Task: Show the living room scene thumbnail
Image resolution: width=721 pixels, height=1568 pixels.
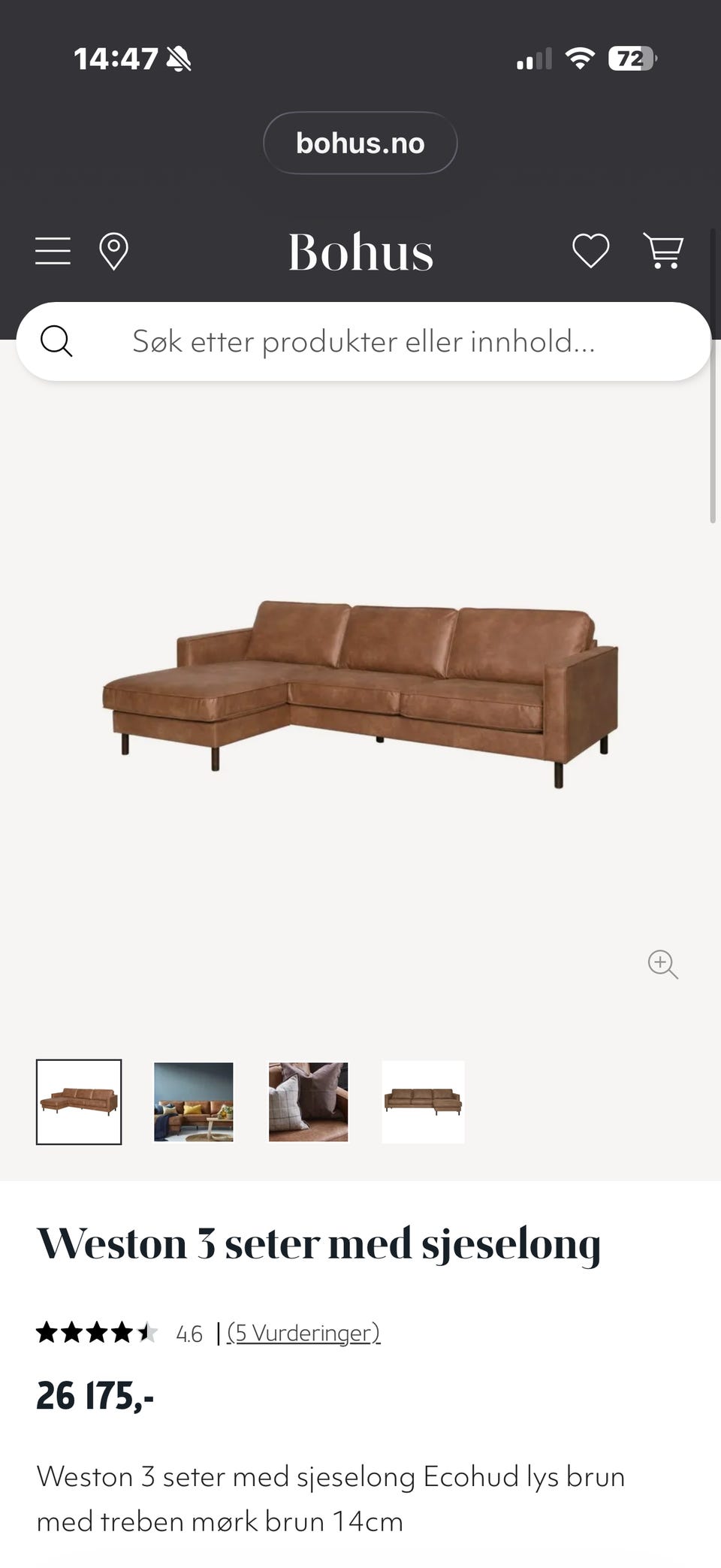Action: pyautogui.click(x=194, y=1101)
